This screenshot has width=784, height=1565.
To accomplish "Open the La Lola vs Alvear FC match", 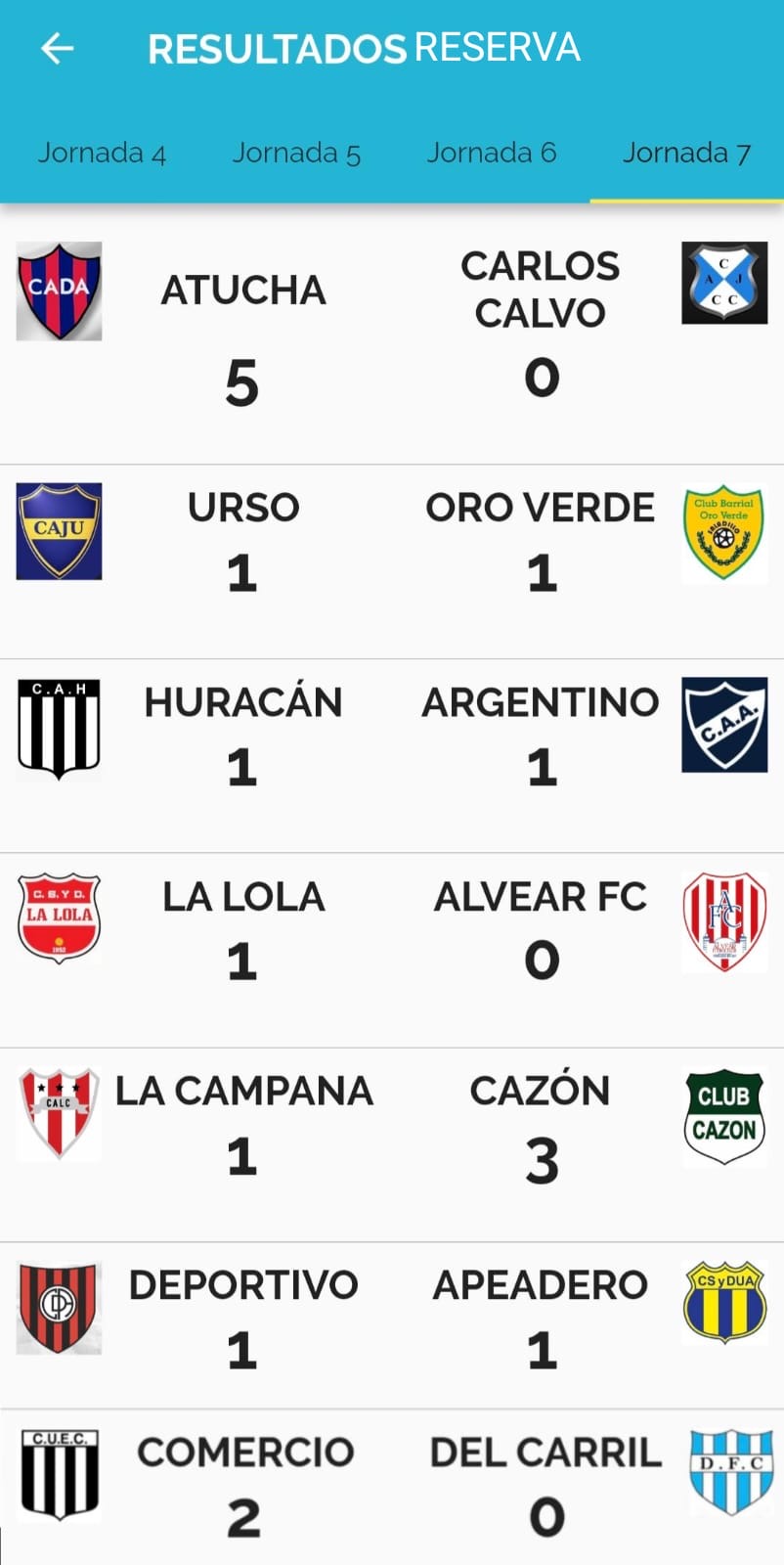I will click(x=391, y=949).
